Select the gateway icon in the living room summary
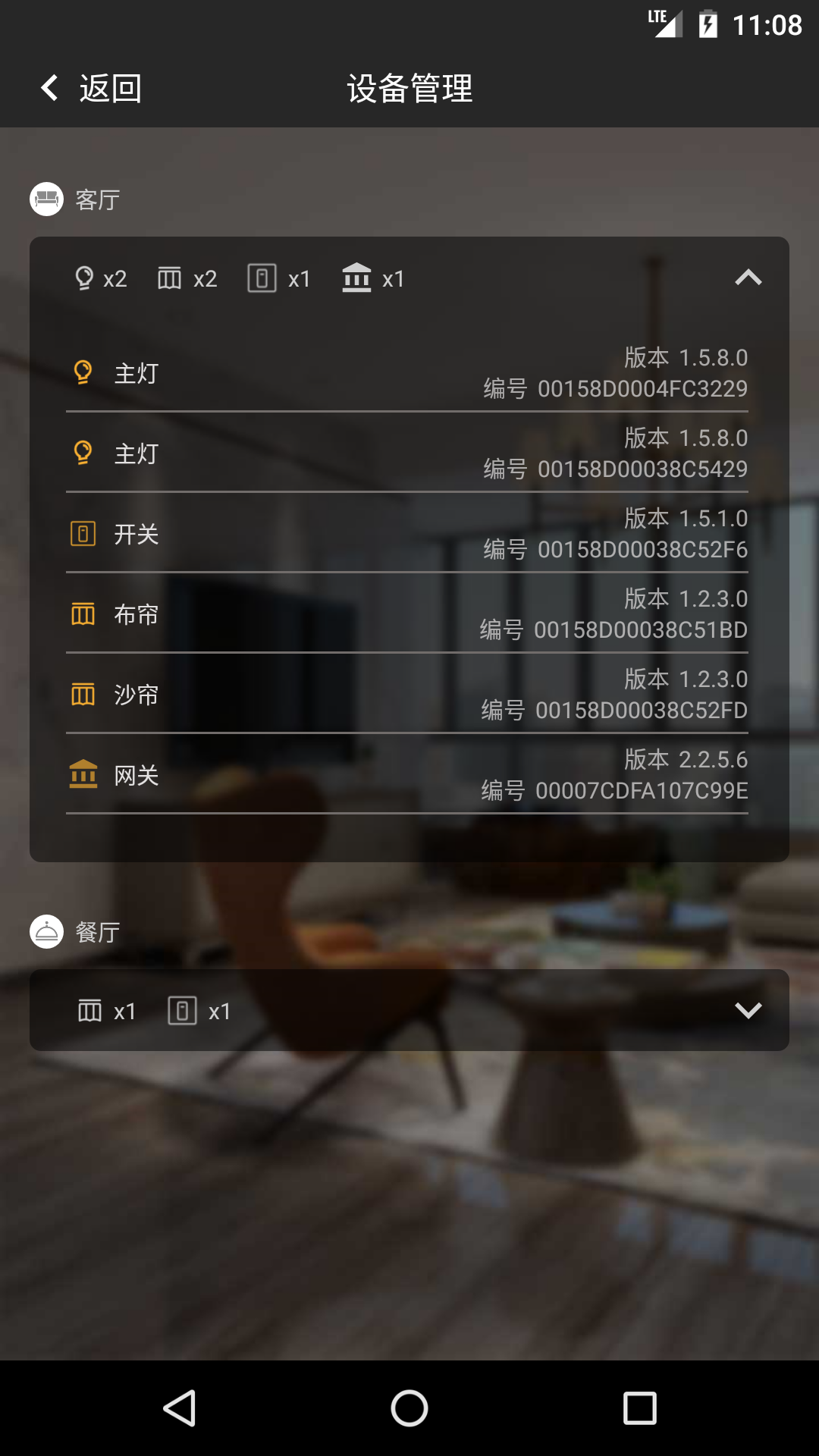Viewport: 819px width, 1456px height. pyautogui.click(x=356, y=278)
